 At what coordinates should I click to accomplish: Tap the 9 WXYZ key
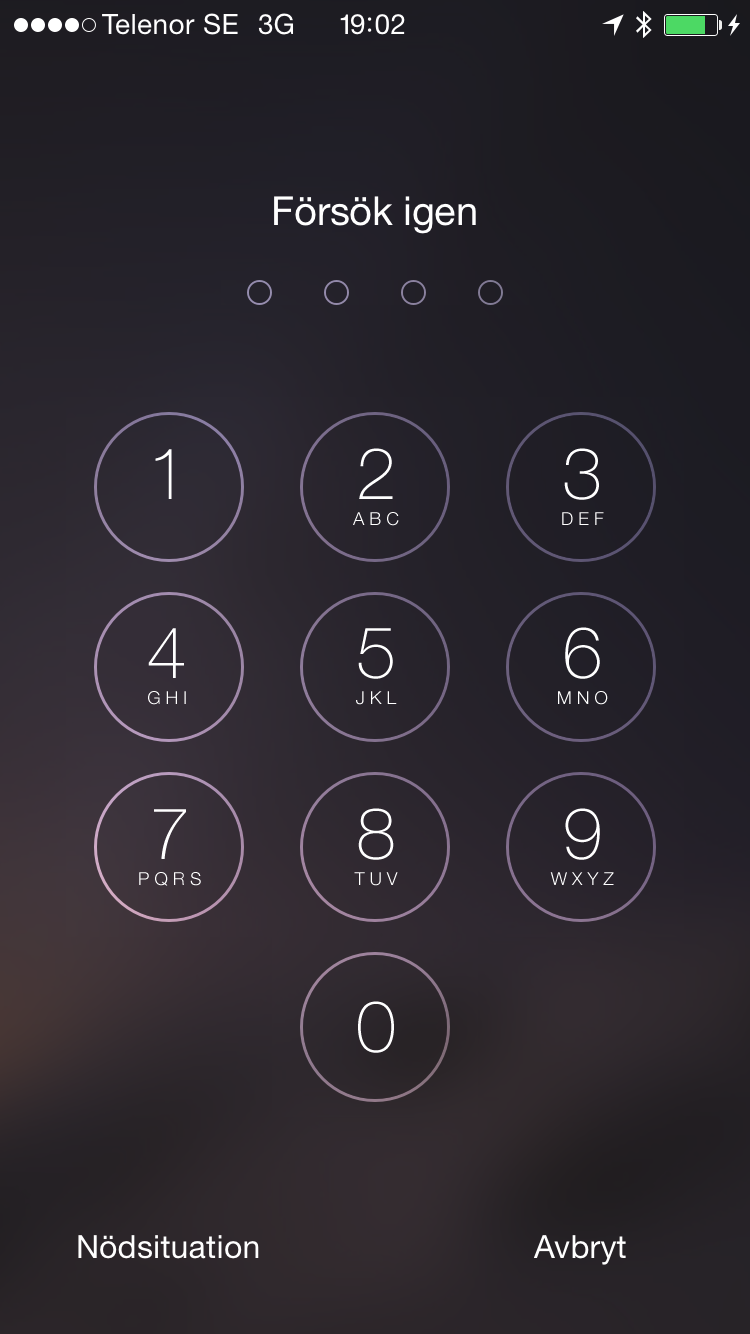(581, 847)
